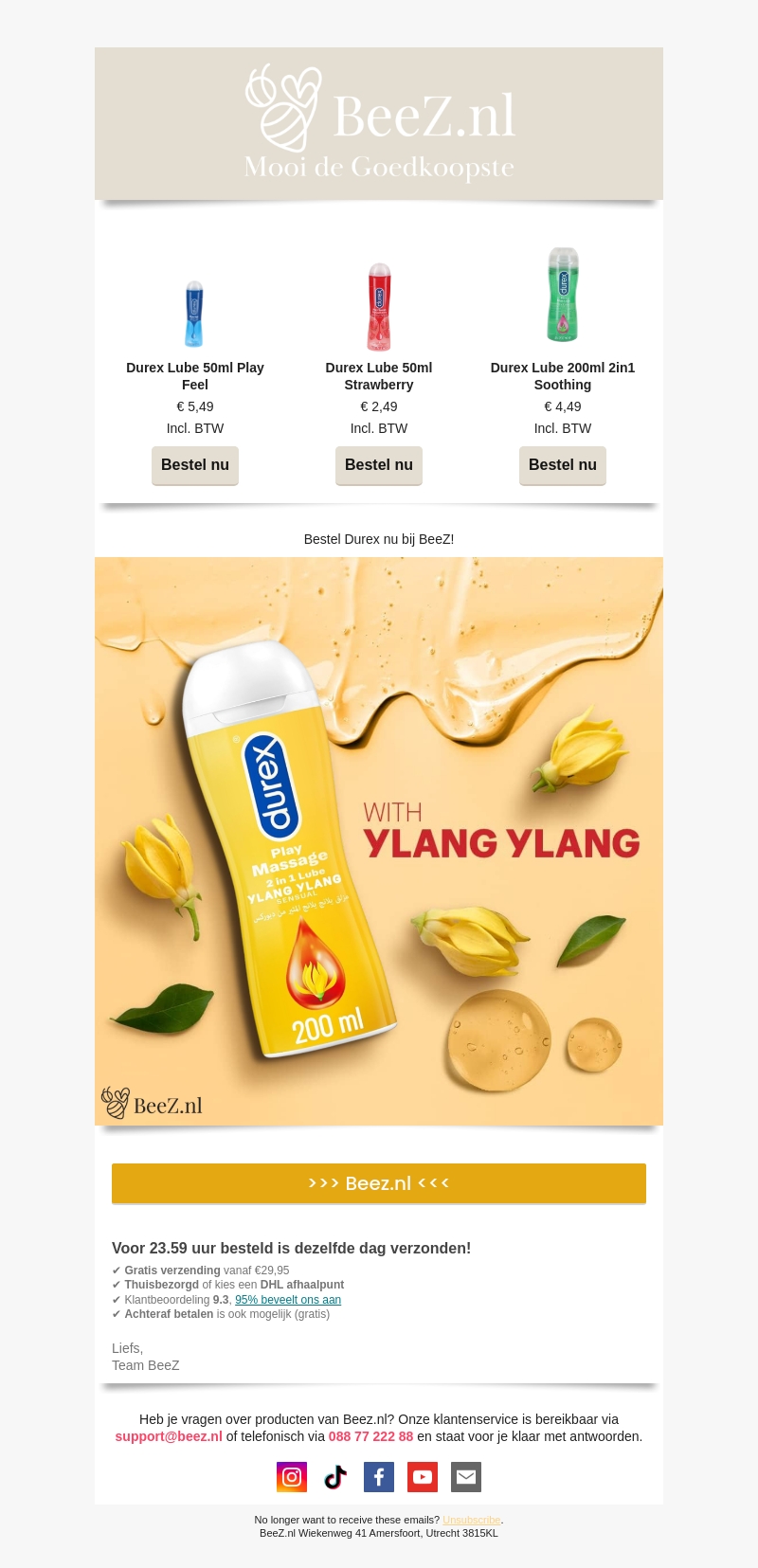The width and height of the screenshot is (758, 1568).
Task: Tap the envelope mail icon
Action: [x=466, y=1477]
